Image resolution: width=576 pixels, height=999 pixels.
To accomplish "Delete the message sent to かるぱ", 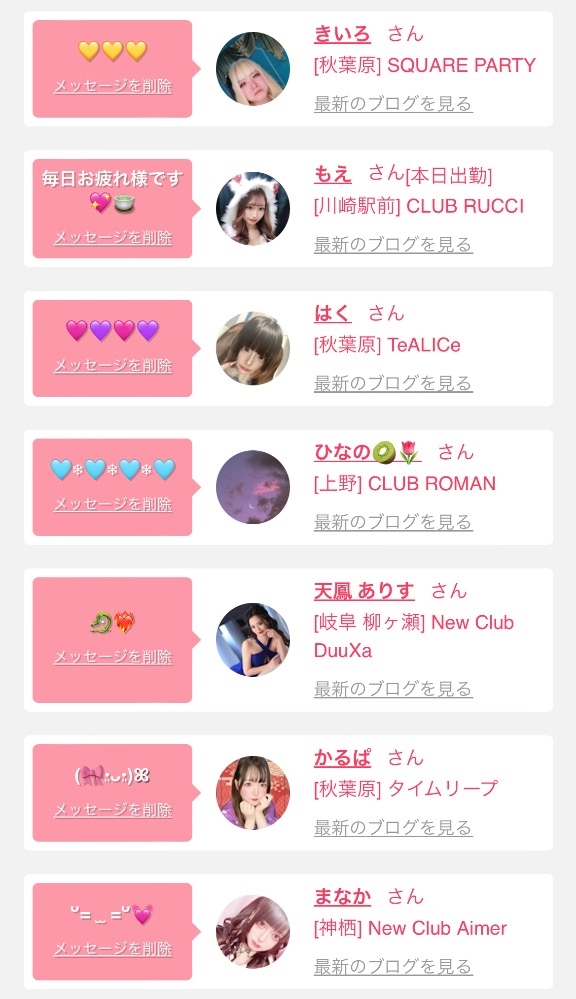I will tap(113, 810).
